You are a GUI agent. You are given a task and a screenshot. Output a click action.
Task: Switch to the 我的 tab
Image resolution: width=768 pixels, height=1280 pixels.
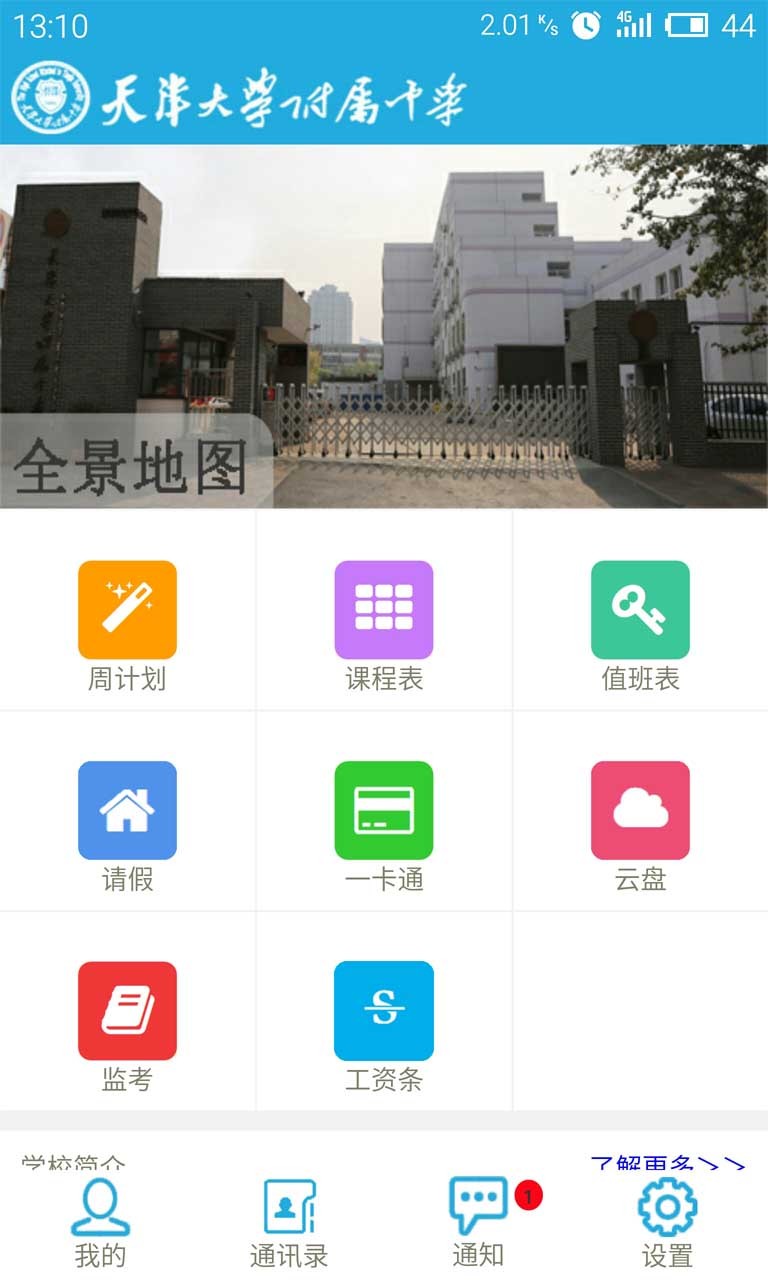click(100, 1222)
